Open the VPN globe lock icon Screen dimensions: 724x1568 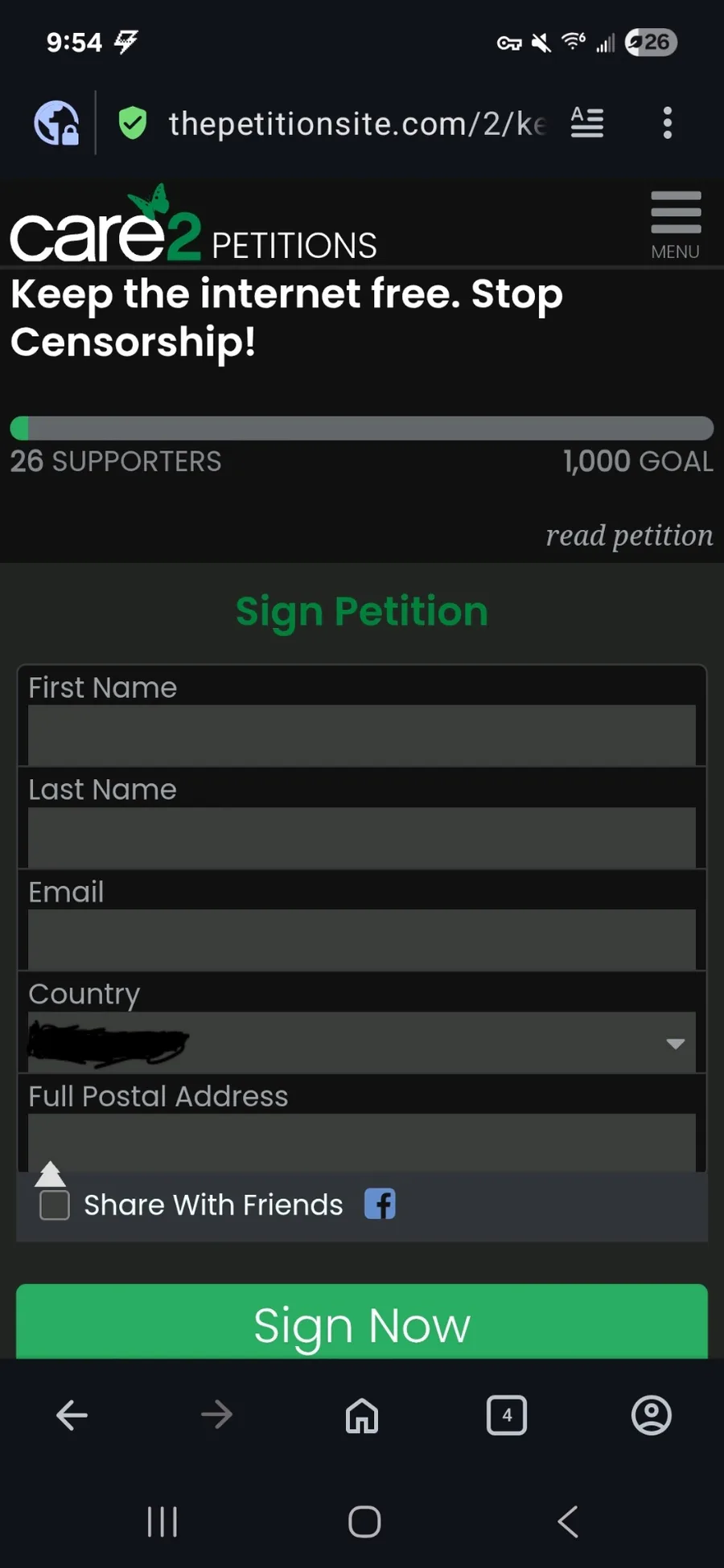(x=56, y=123)
